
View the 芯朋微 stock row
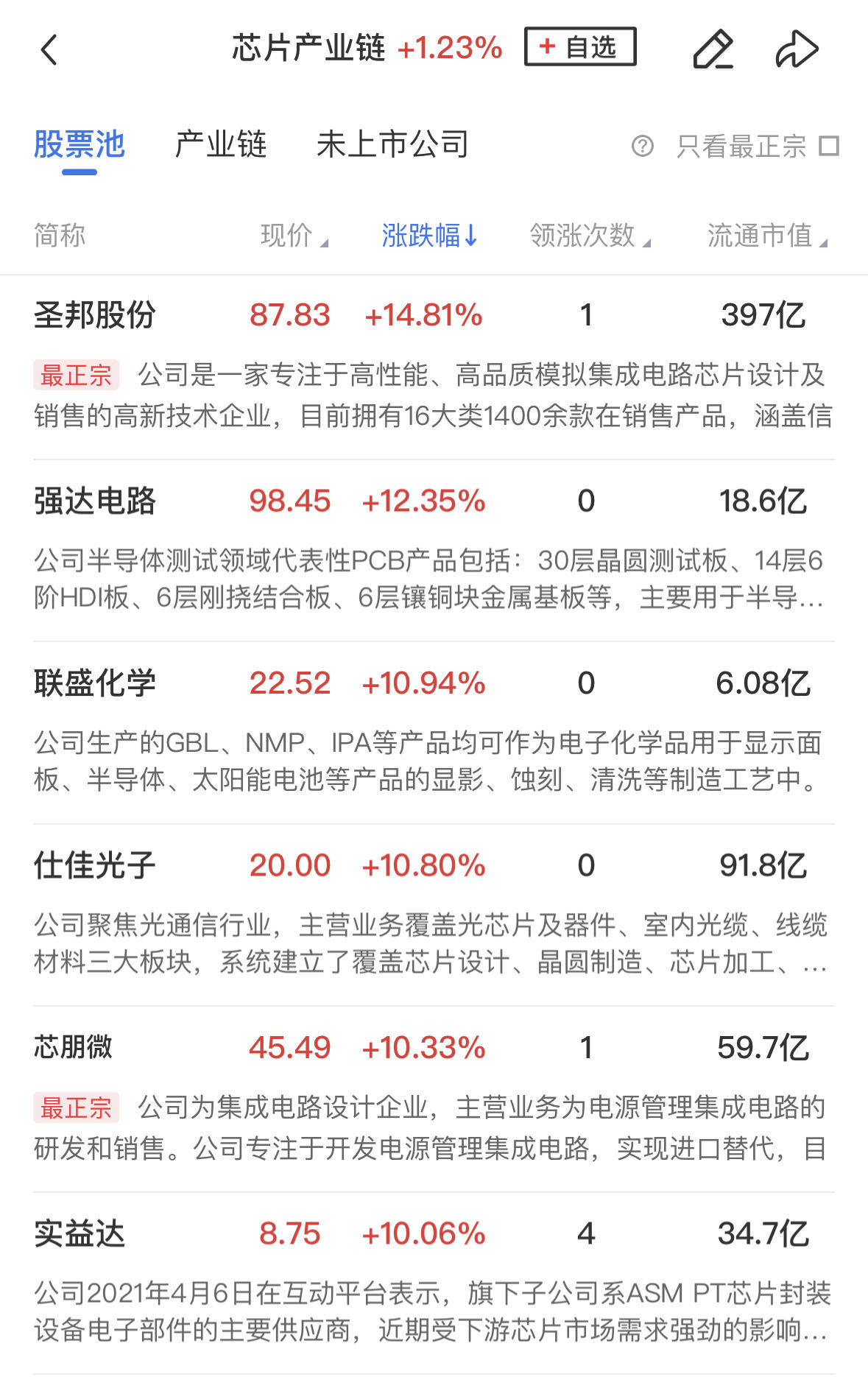point(74,1047)
